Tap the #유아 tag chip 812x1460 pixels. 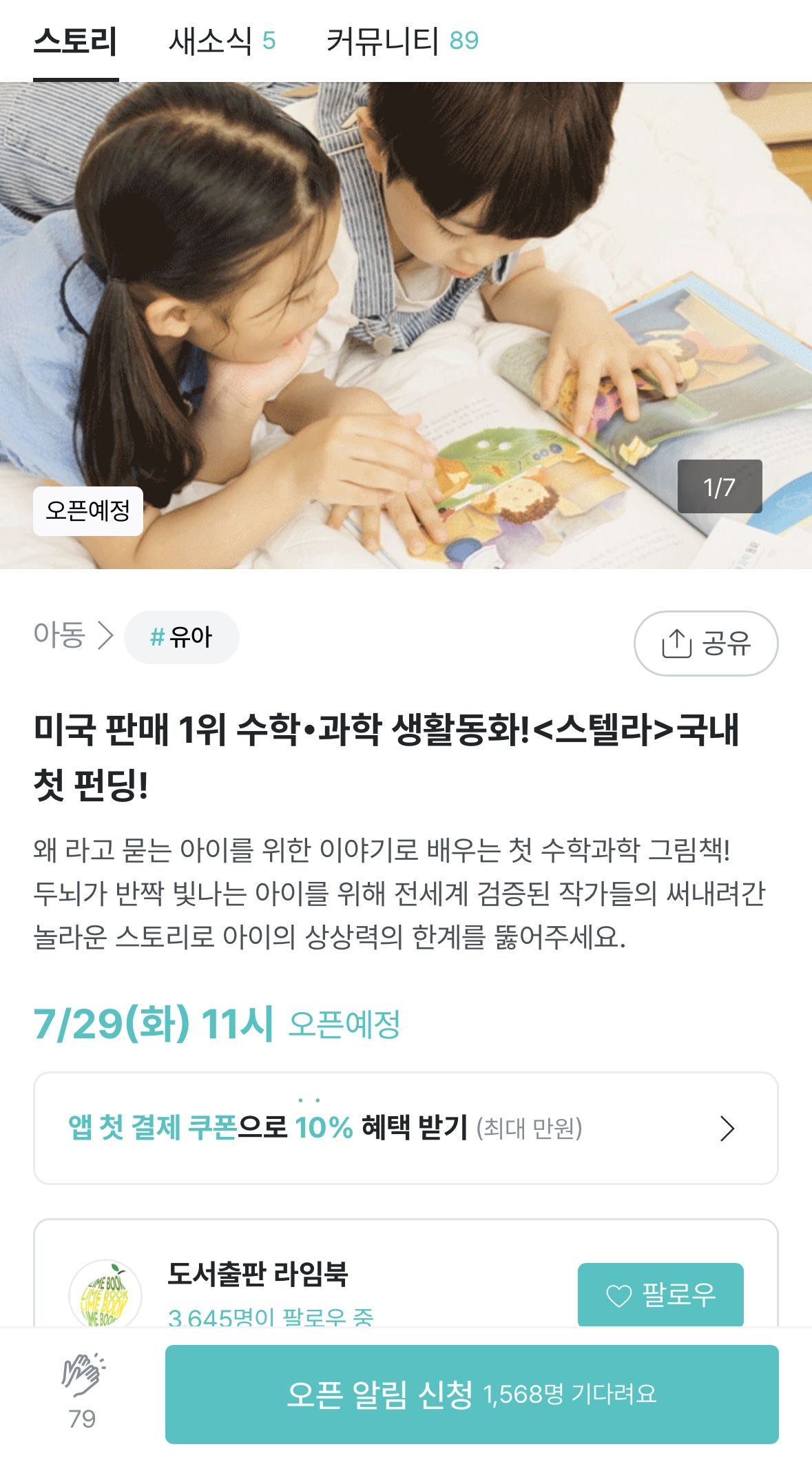pos(182,637)
